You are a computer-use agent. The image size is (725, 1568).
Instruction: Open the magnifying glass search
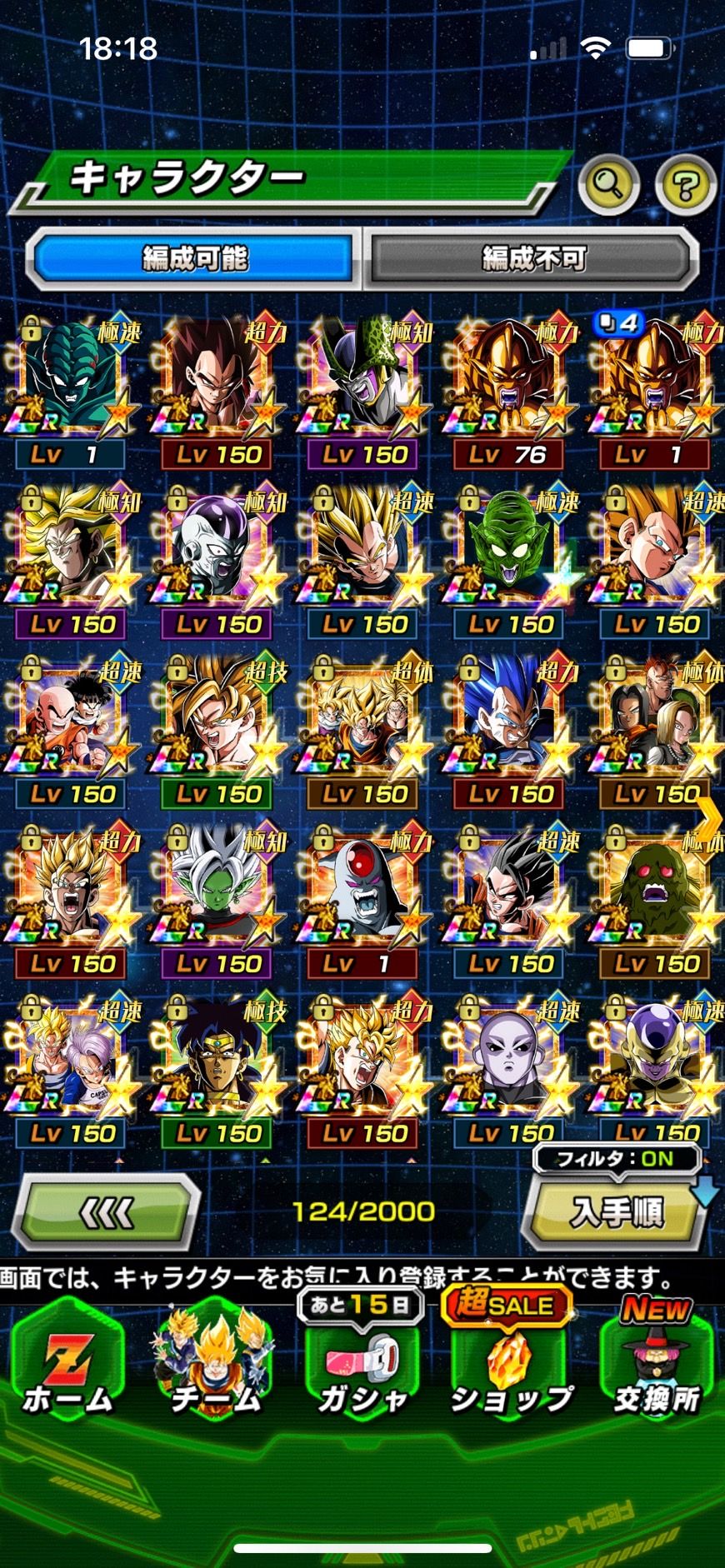pyautogui.click(x=610, y=182)
